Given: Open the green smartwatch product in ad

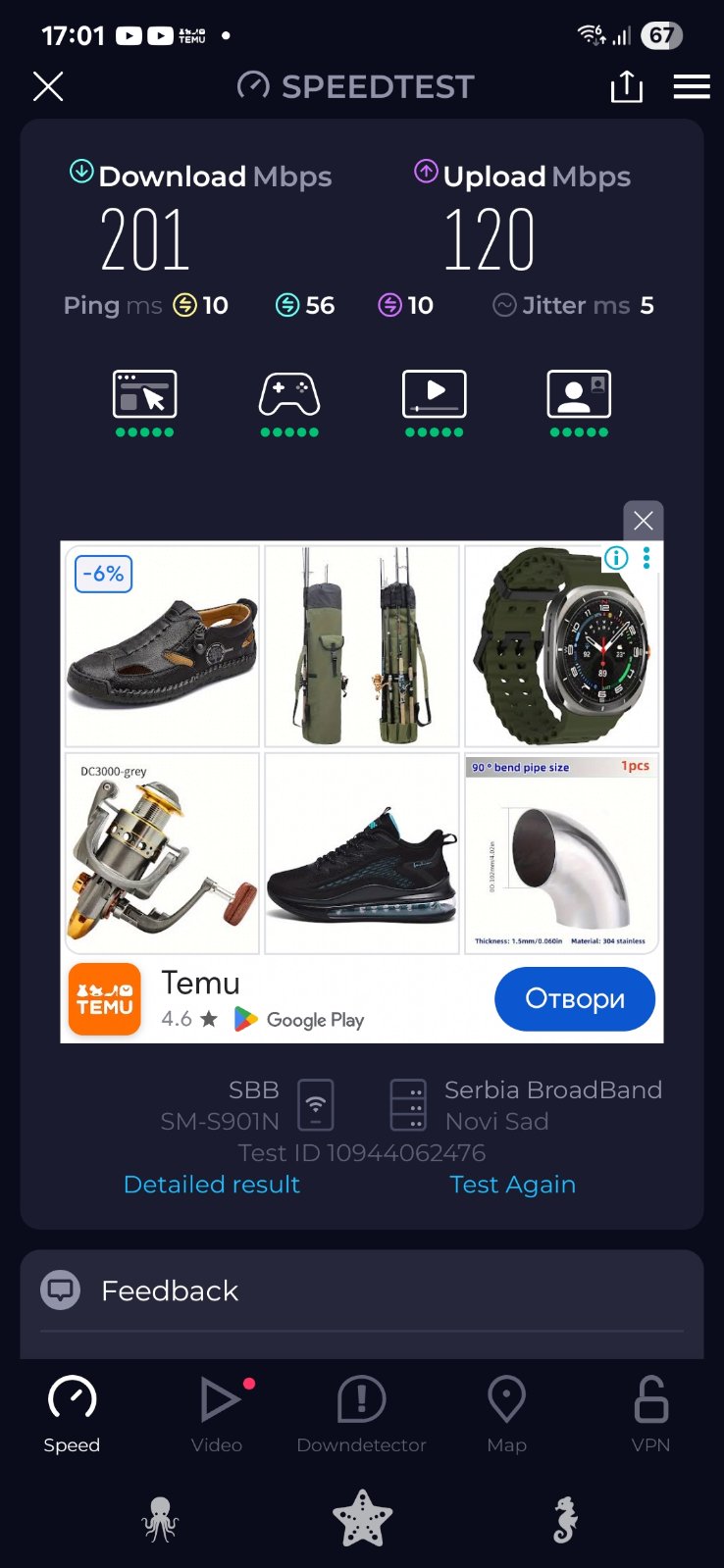Looking at the screenshot, I should click(561, 647).
